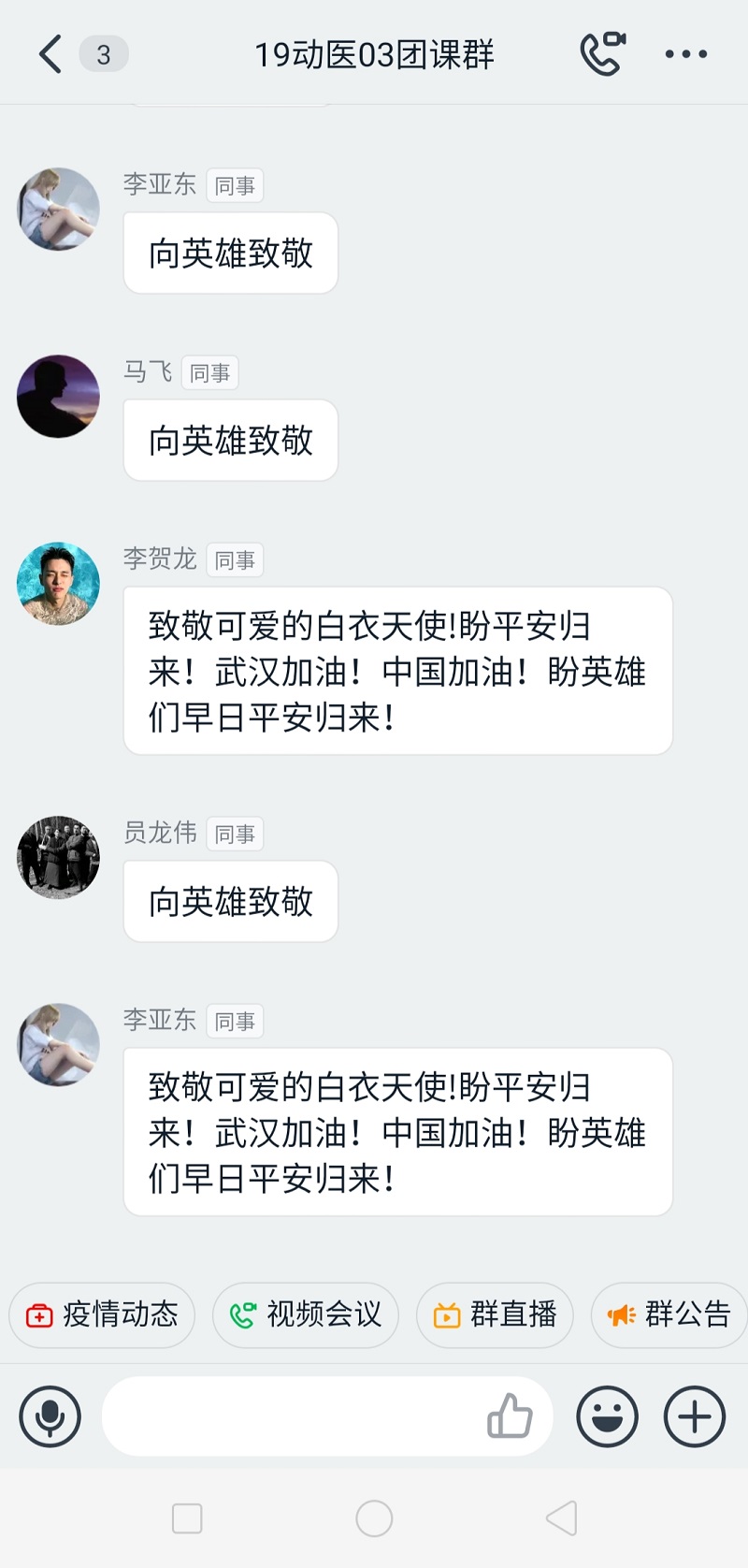Screen dimensions: 748x1568
Task: Switch to voice message input
Action: coord(50,1416)
